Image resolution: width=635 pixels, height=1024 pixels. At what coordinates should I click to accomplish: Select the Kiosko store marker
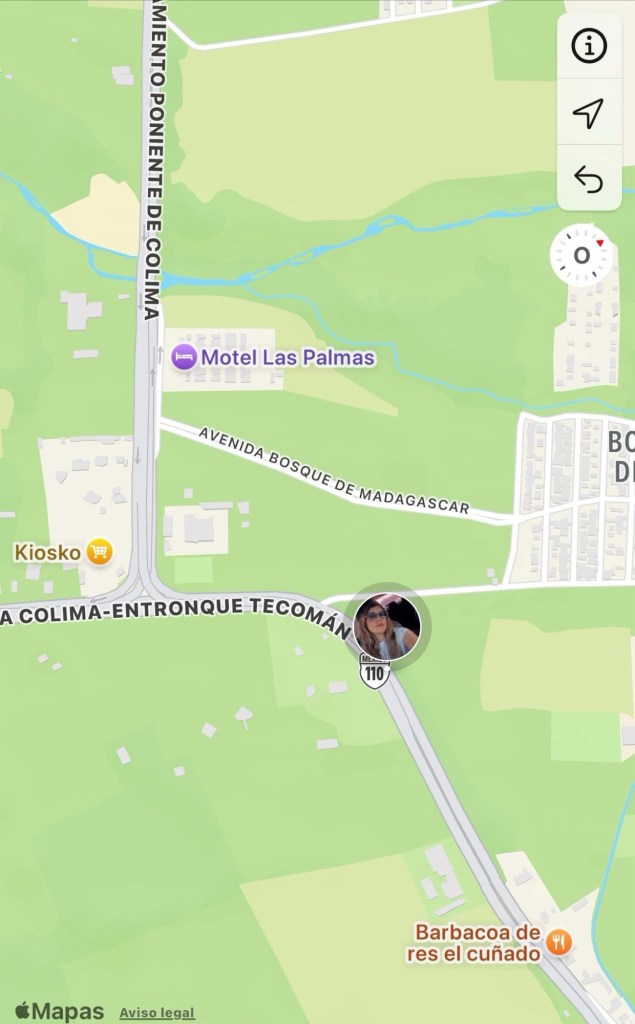tap(98, 551)
